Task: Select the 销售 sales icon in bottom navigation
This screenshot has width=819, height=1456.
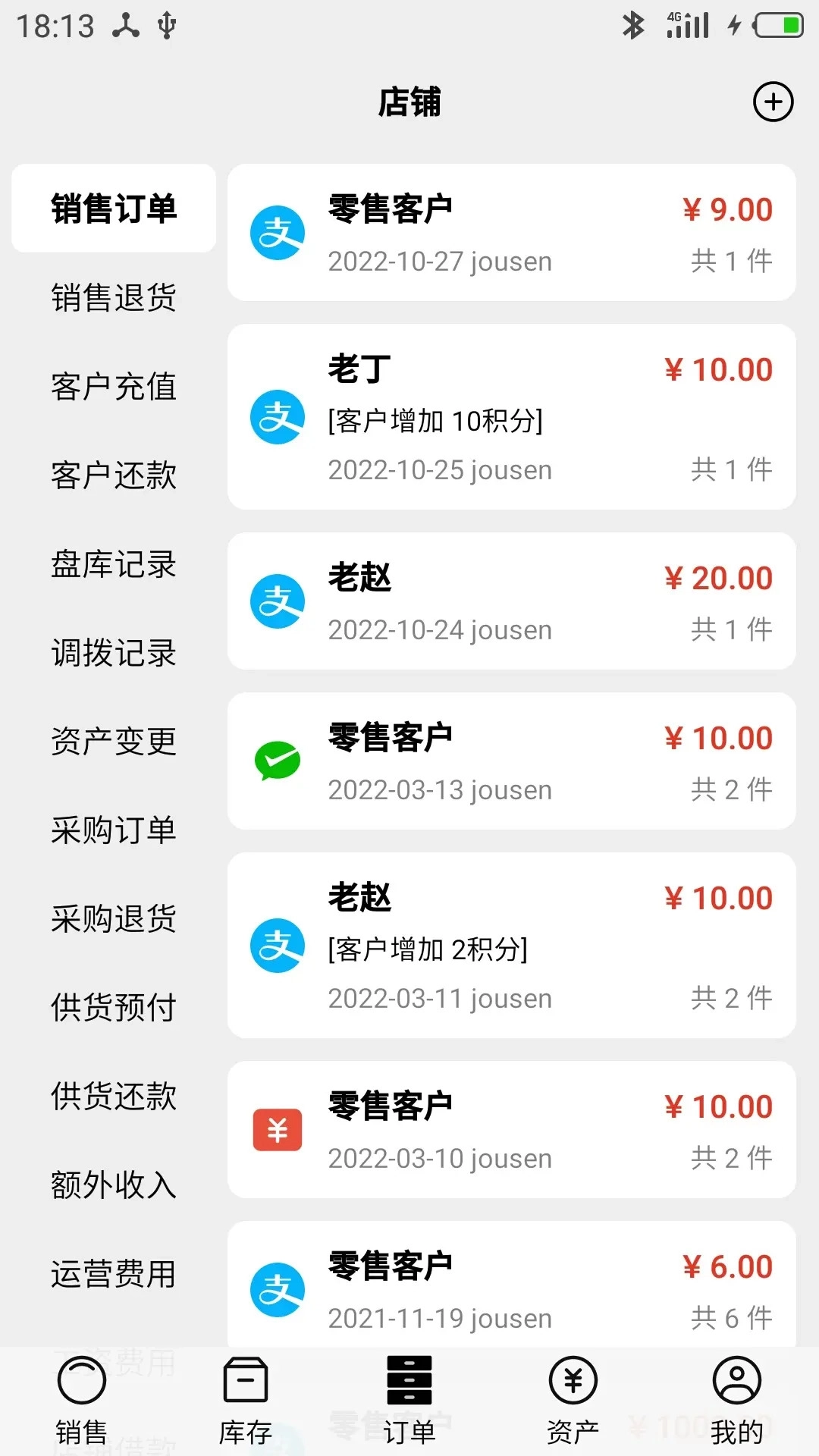Action: 83,1399
